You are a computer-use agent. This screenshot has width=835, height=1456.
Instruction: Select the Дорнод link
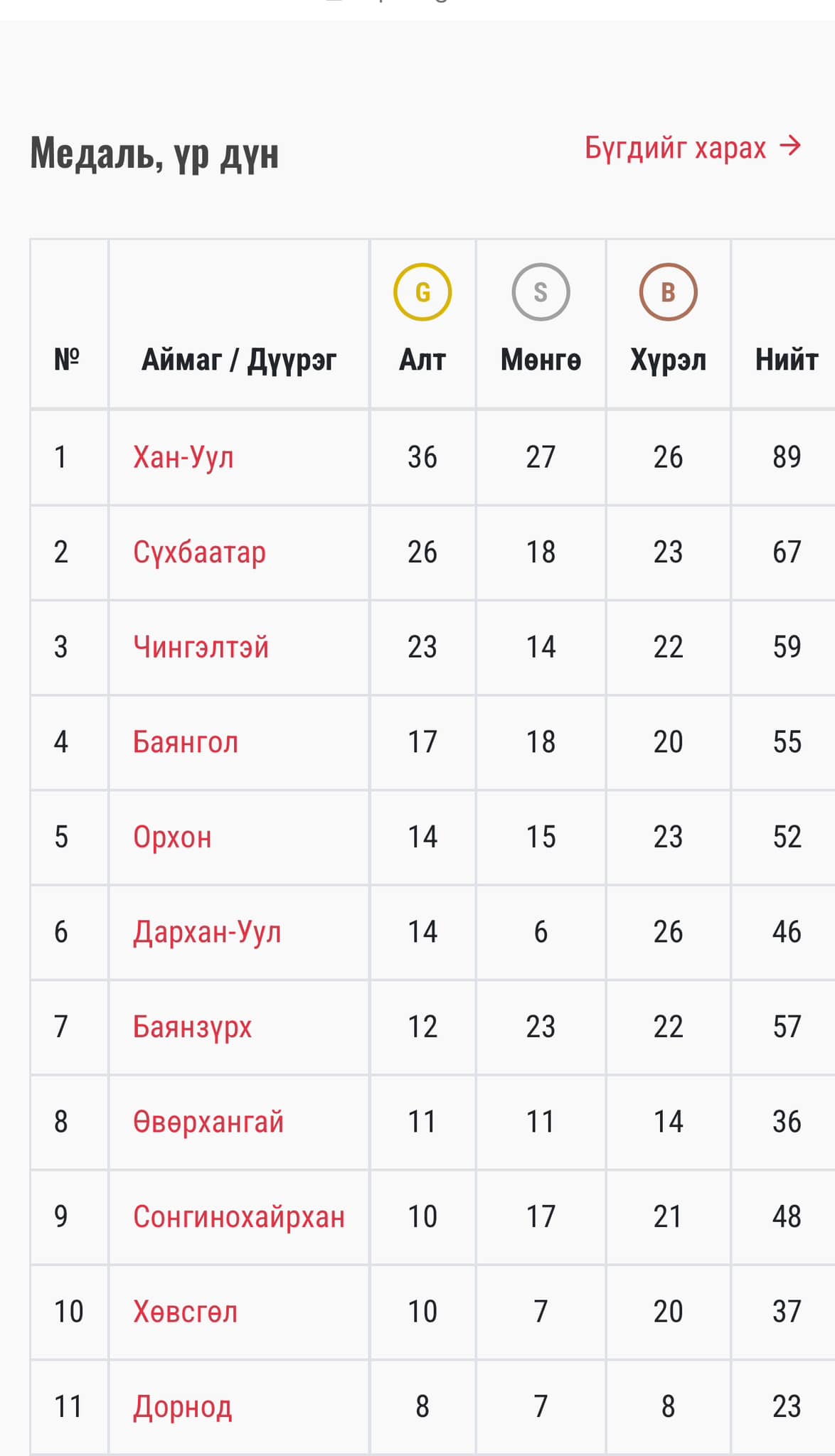pyautogui.click(x=182, y=1407)
